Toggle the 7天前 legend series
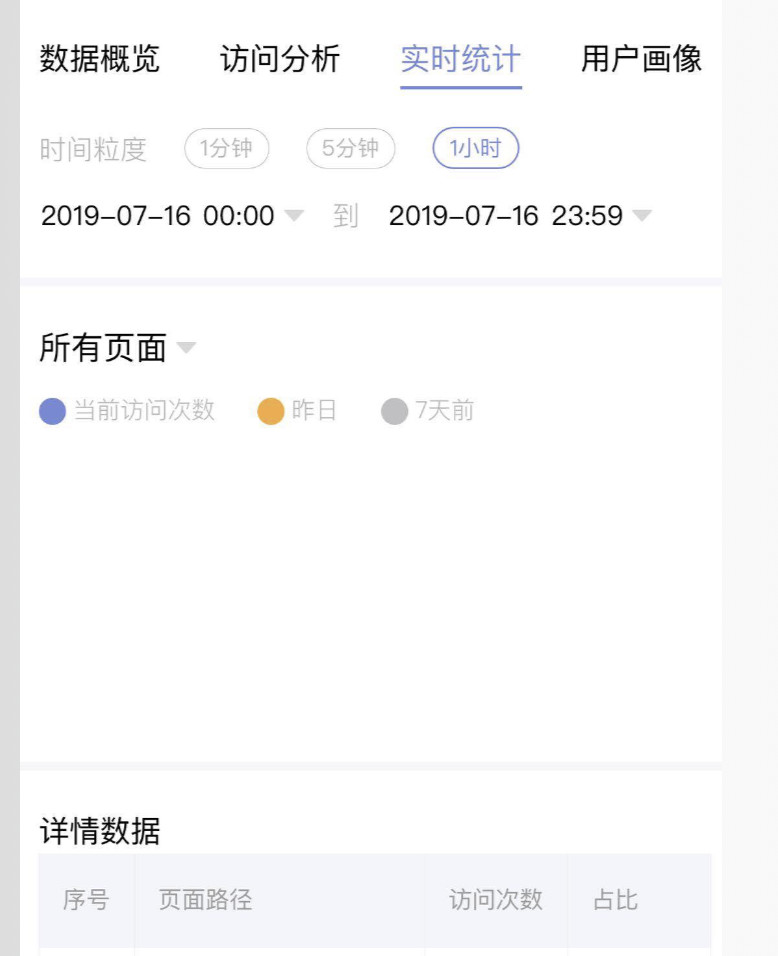Image resolution: width=778 pixels, height=956 pixels. (x=428, y=411)
